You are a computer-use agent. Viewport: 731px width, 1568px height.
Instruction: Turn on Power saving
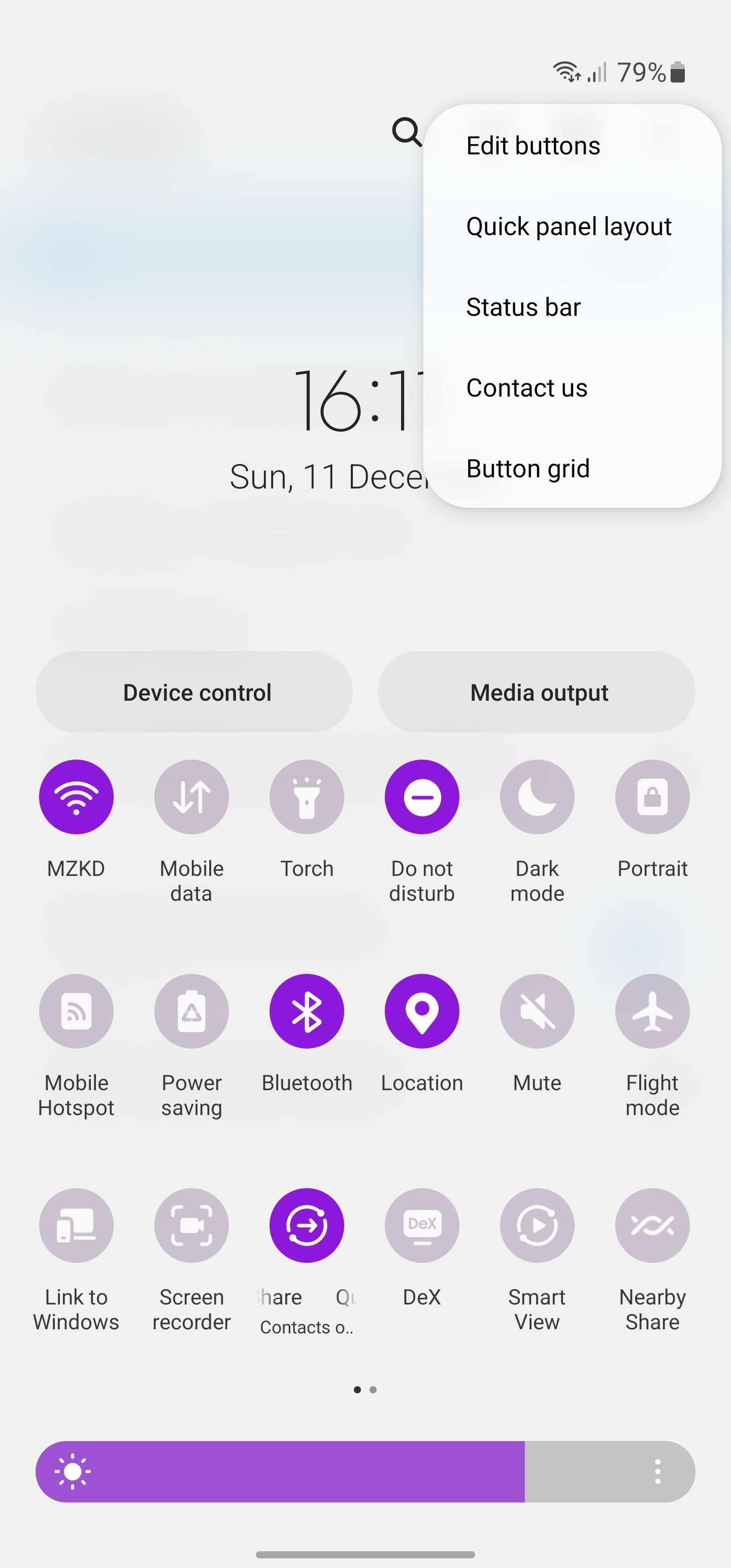coord(192,1011)
